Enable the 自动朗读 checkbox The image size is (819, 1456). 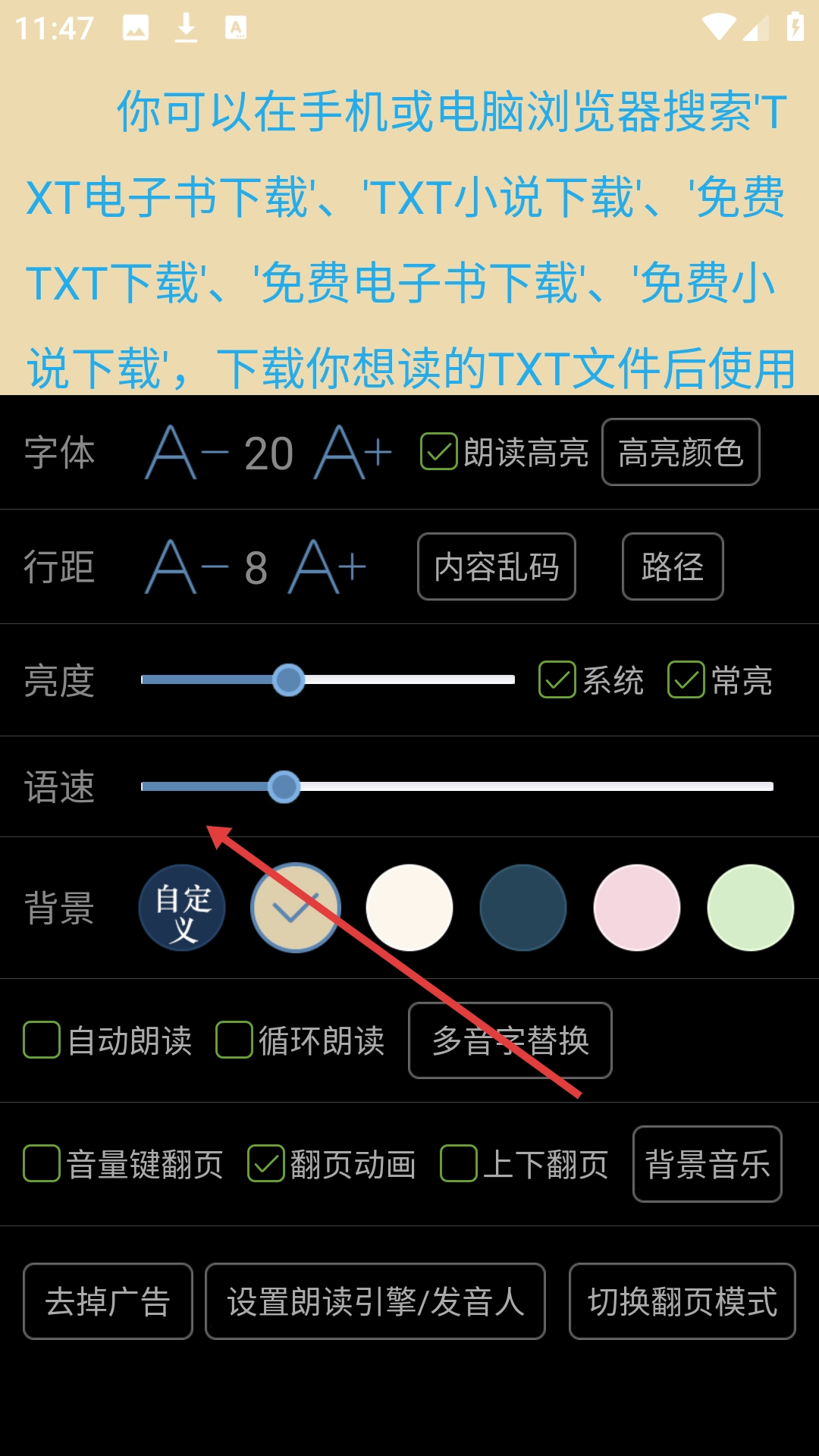pyautogui.click(x=42, y=1040)
